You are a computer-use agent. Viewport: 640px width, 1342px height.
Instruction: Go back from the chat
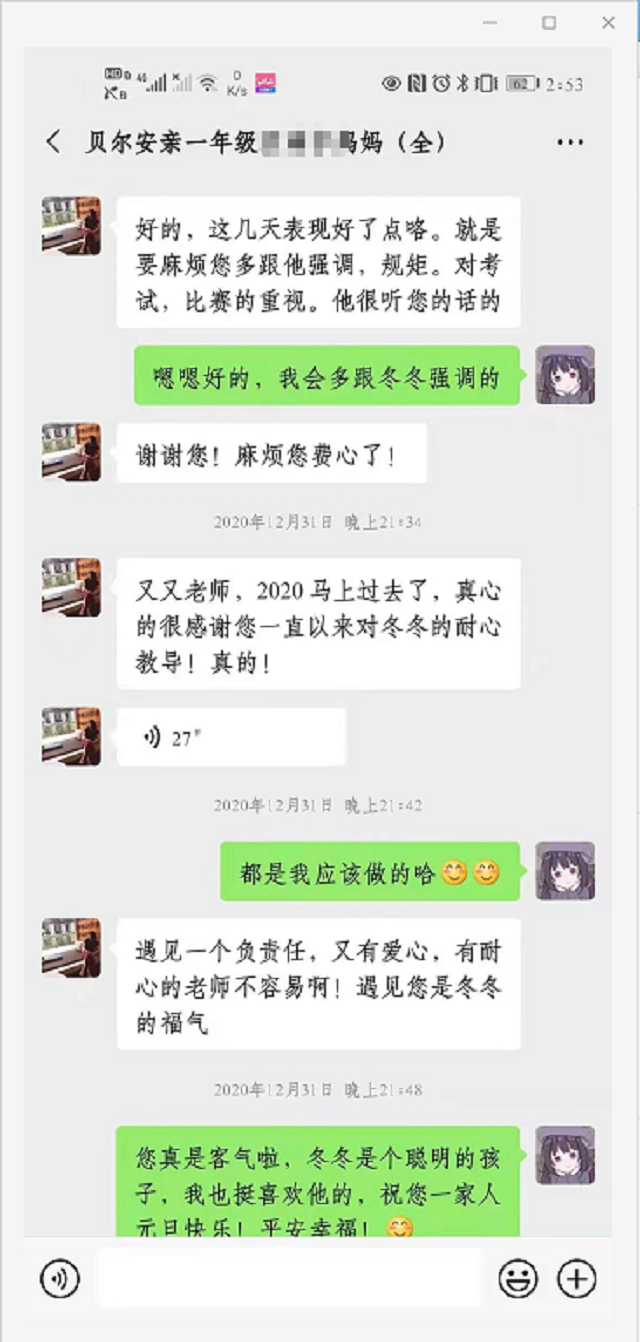coord(54,142)
